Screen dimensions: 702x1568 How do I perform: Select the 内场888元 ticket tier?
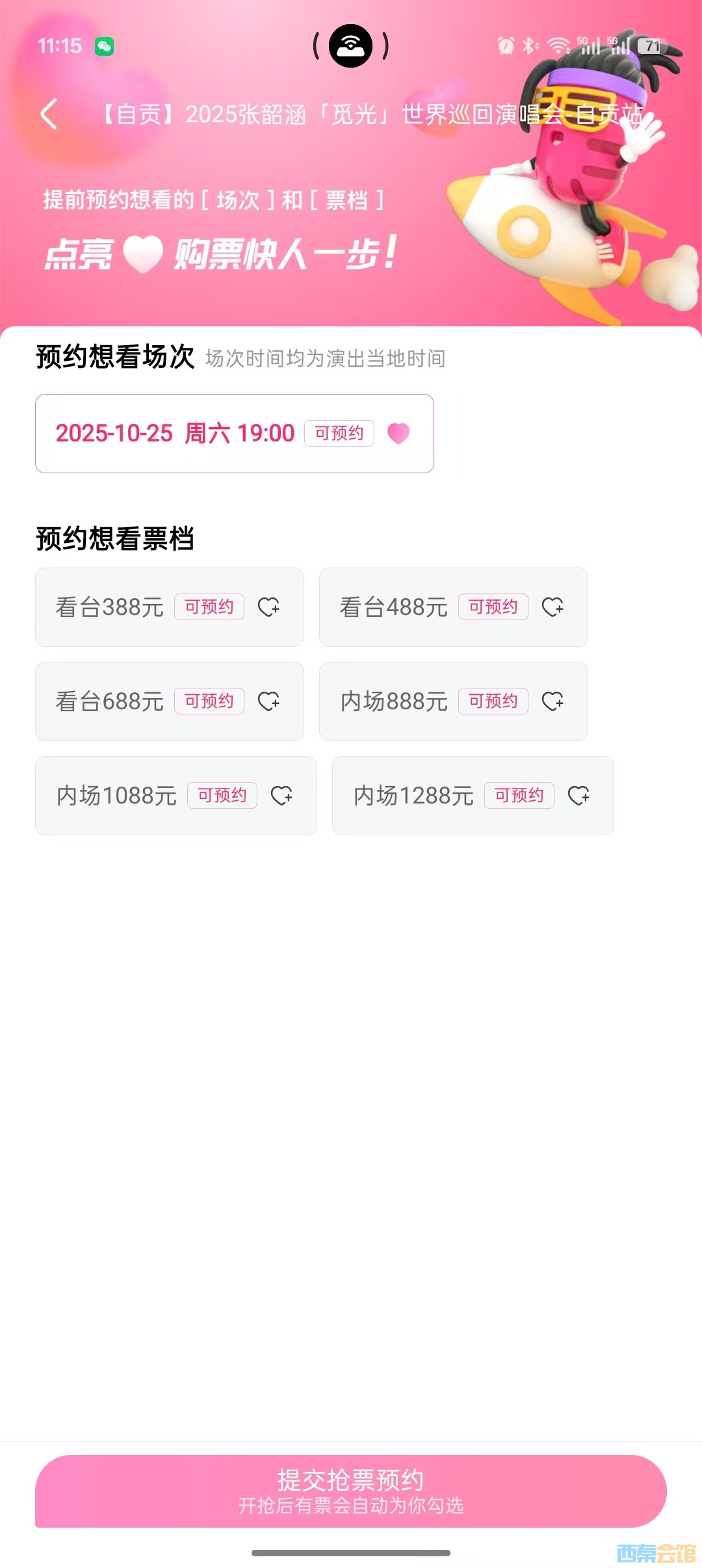coord(453,701)
